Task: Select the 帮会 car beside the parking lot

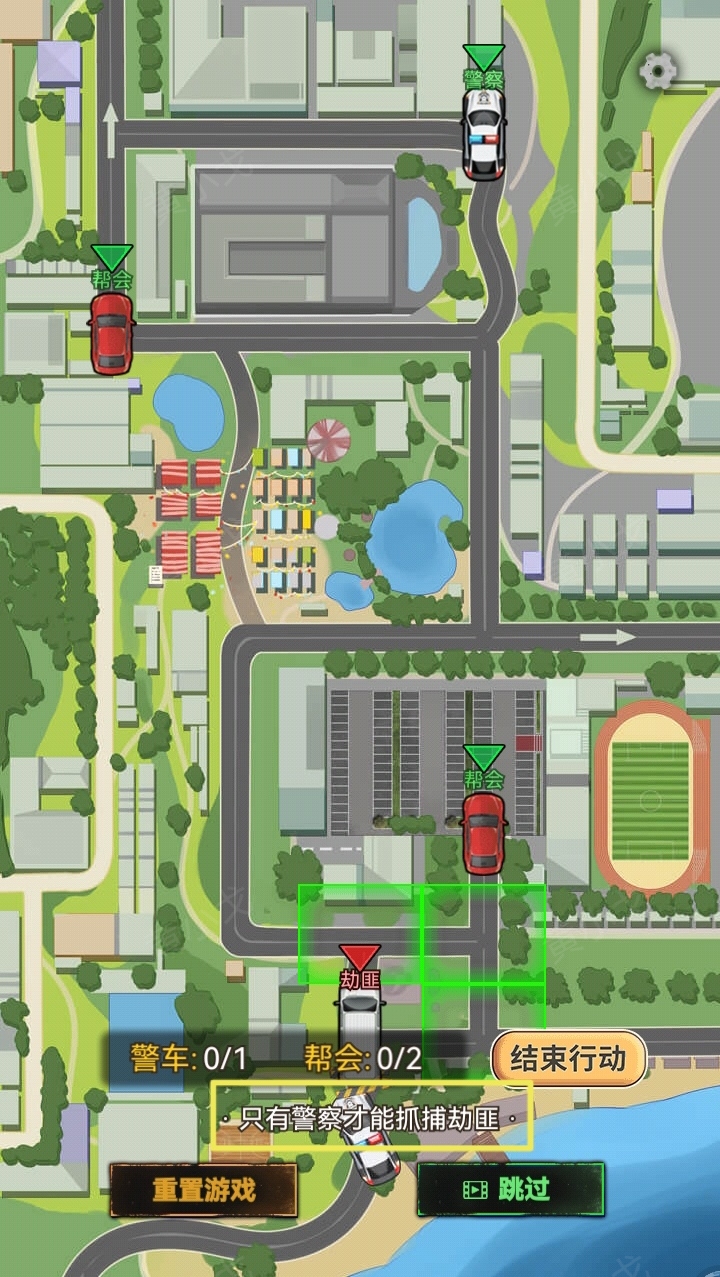Action: 484,832
